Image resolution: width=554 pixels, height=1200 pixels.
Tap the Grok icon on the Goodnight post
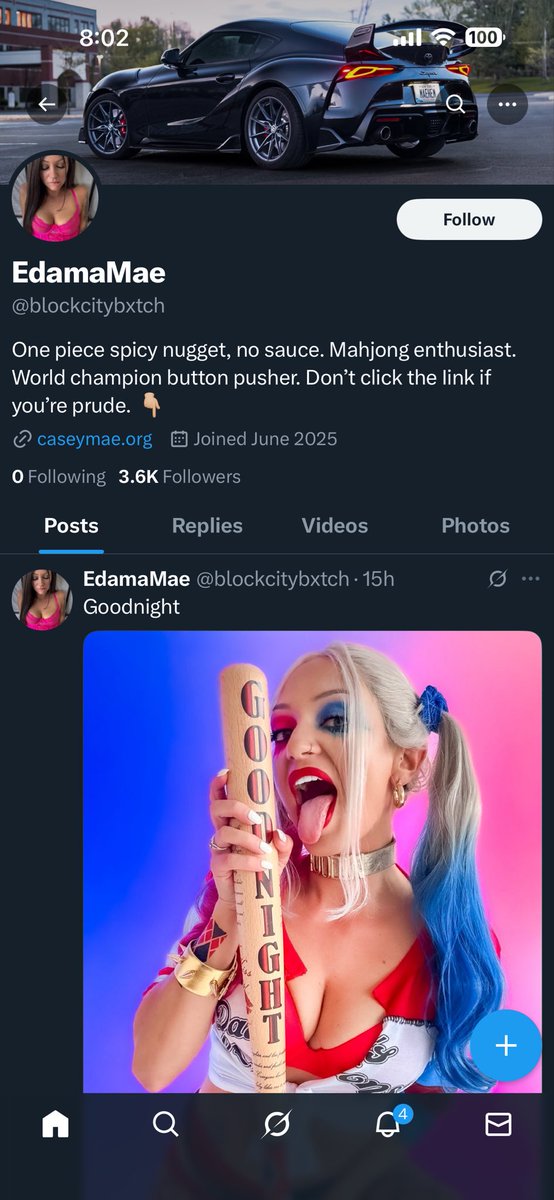[496, 579]
